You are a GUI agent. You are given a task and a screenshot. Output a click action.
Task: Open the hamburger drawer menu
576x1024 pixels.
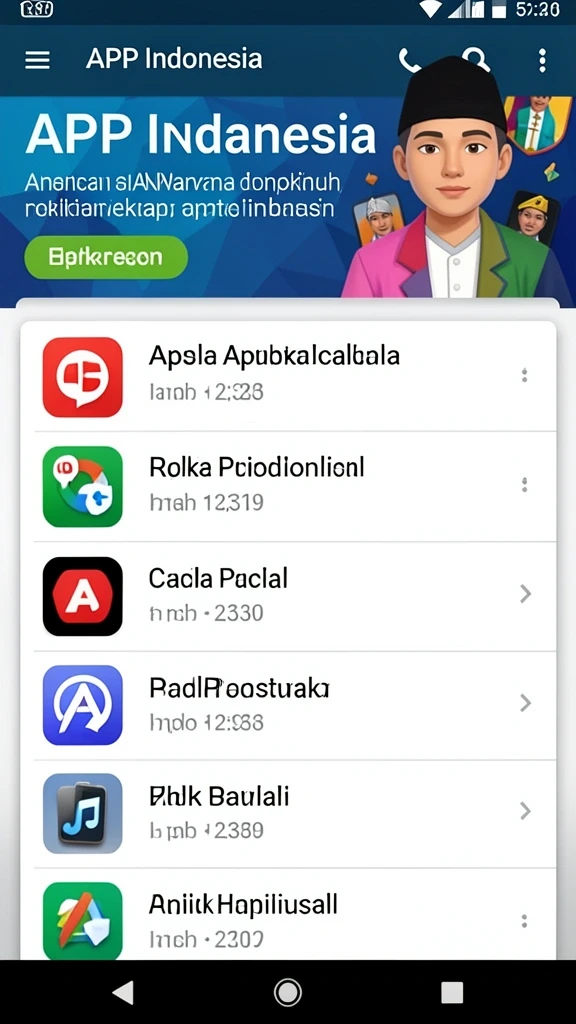coord(37,59)
